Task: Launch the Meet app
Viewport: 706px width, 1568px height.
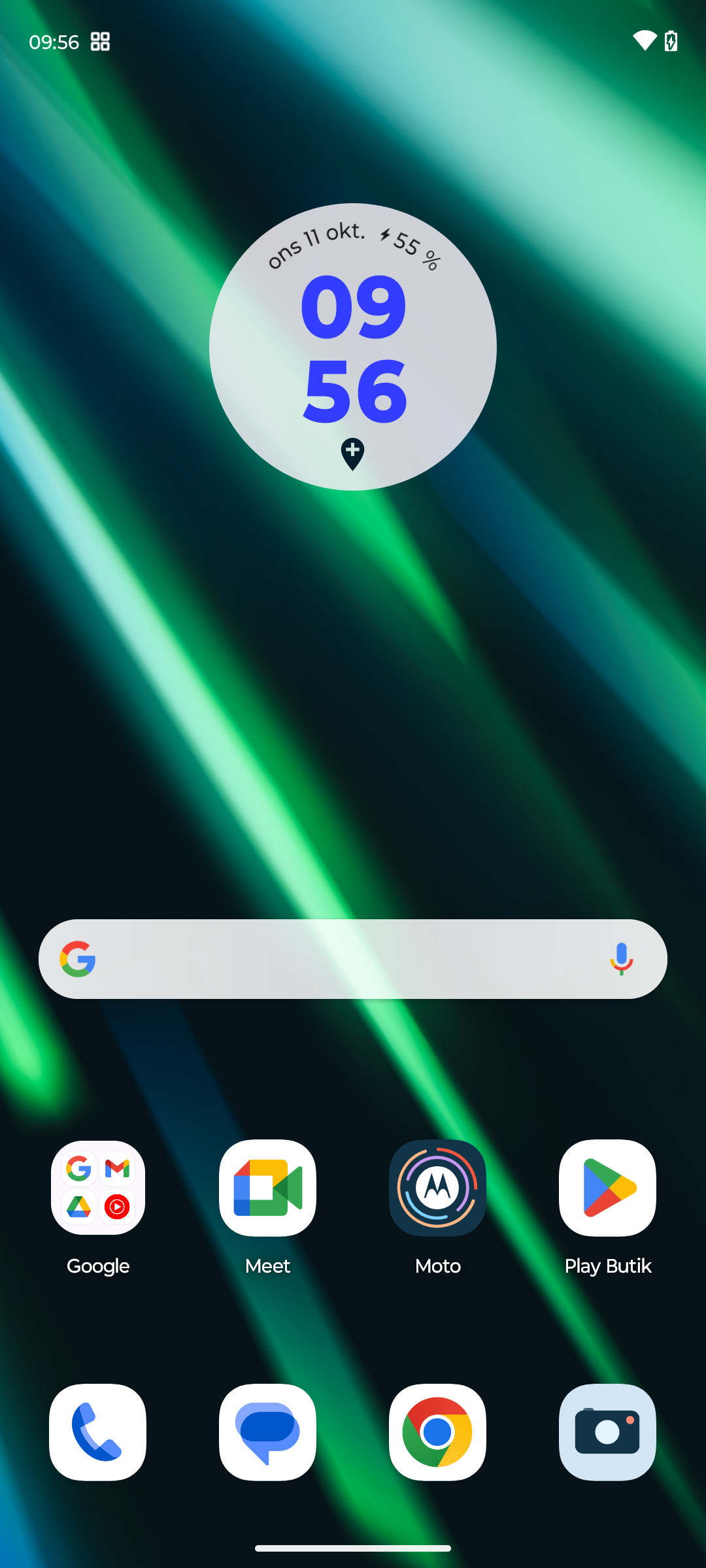Action: click(267, 1188)
